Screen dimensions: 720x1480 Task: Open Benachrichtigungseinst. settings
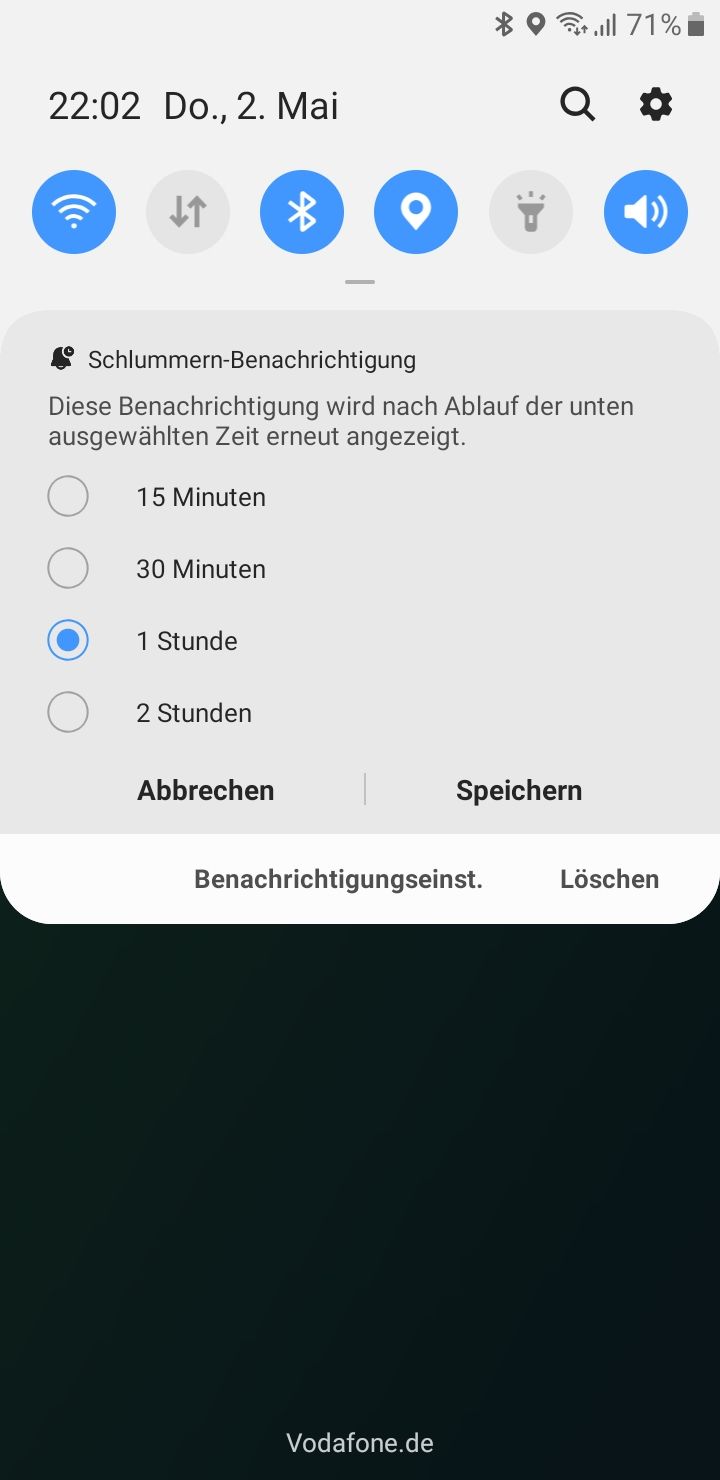click(x=338, y=879)
